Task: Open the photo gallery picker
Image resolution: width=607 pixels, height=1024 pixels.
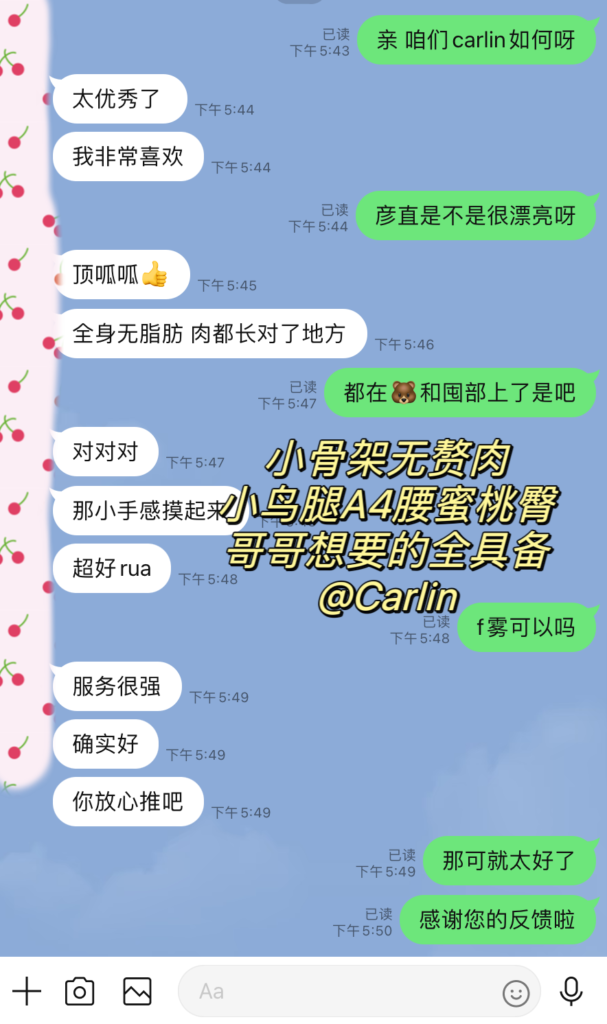Action: [x=137, y=991]
